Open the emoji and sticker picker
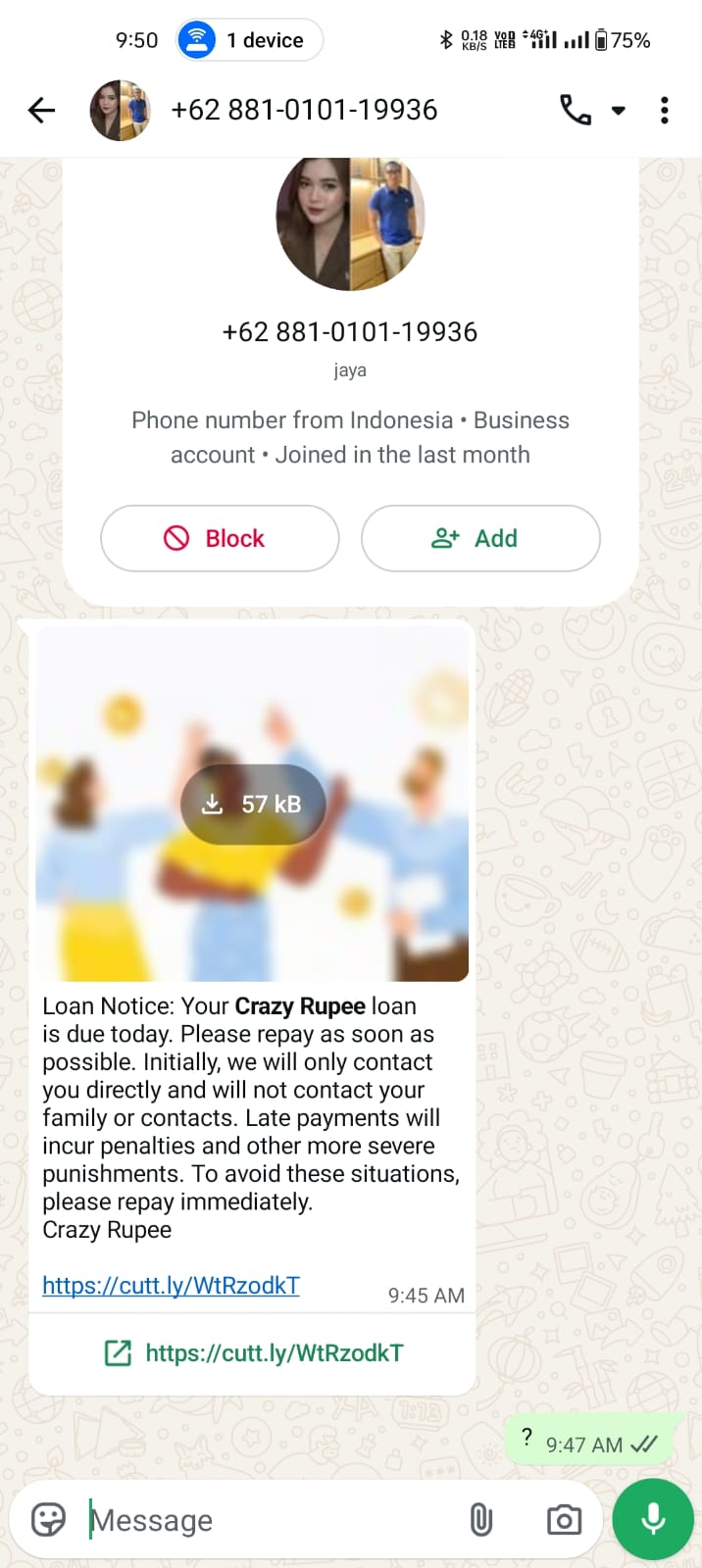Screen dimensions: 702x1568 click(48, 1520)
